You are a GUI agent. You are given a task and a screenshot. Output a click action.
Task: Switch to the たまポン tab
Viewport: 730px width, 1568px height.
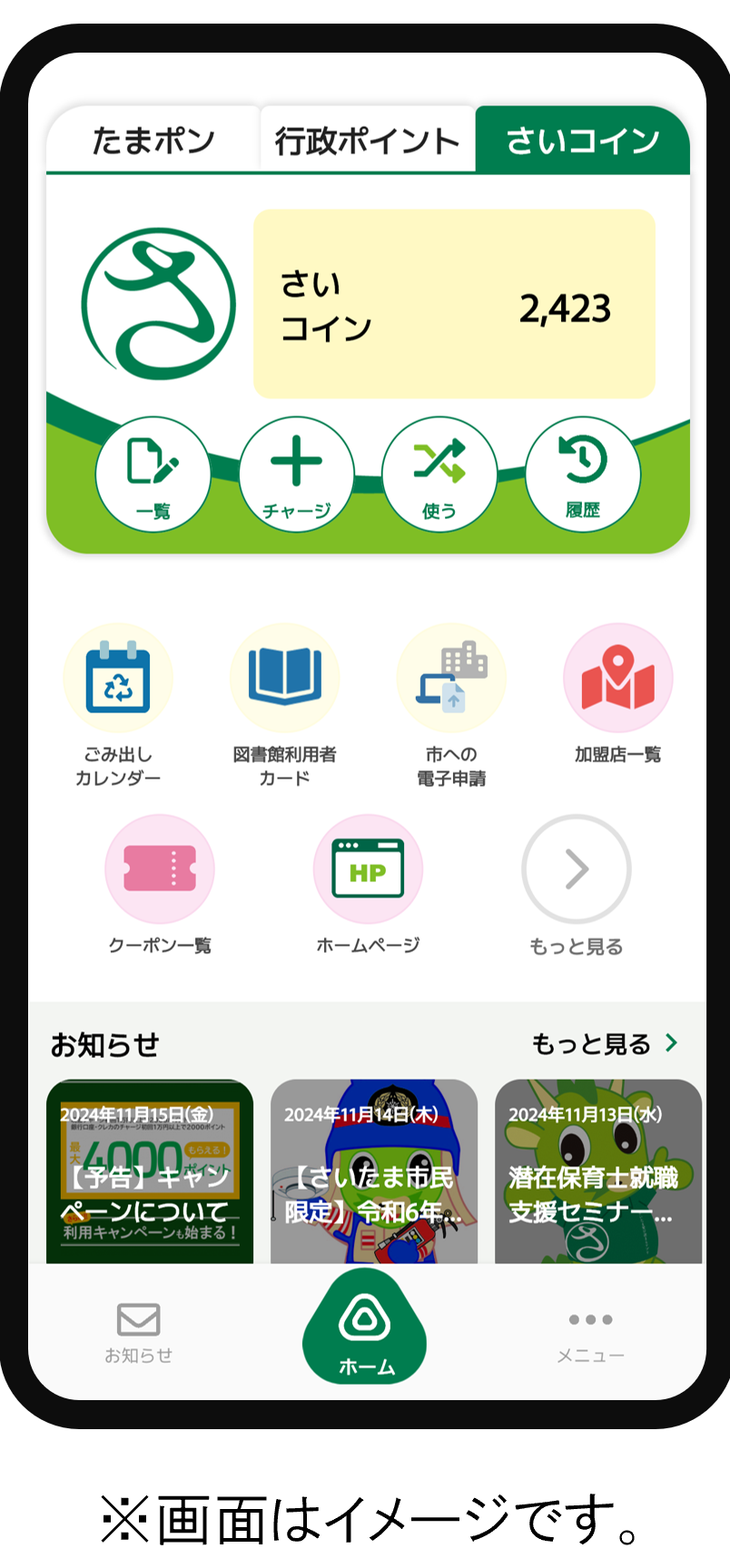pyautogui.click(x=153, y=141)
